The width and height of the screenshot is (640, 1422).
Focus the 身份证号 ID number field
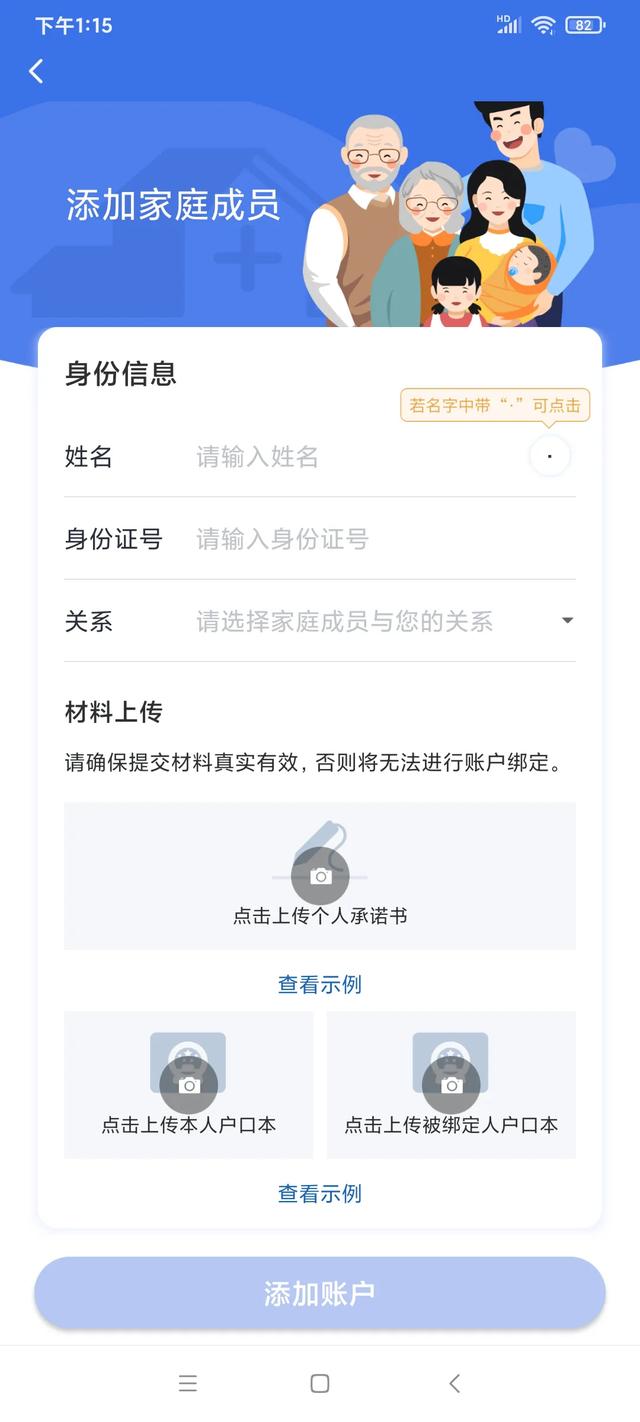[380, 540]
